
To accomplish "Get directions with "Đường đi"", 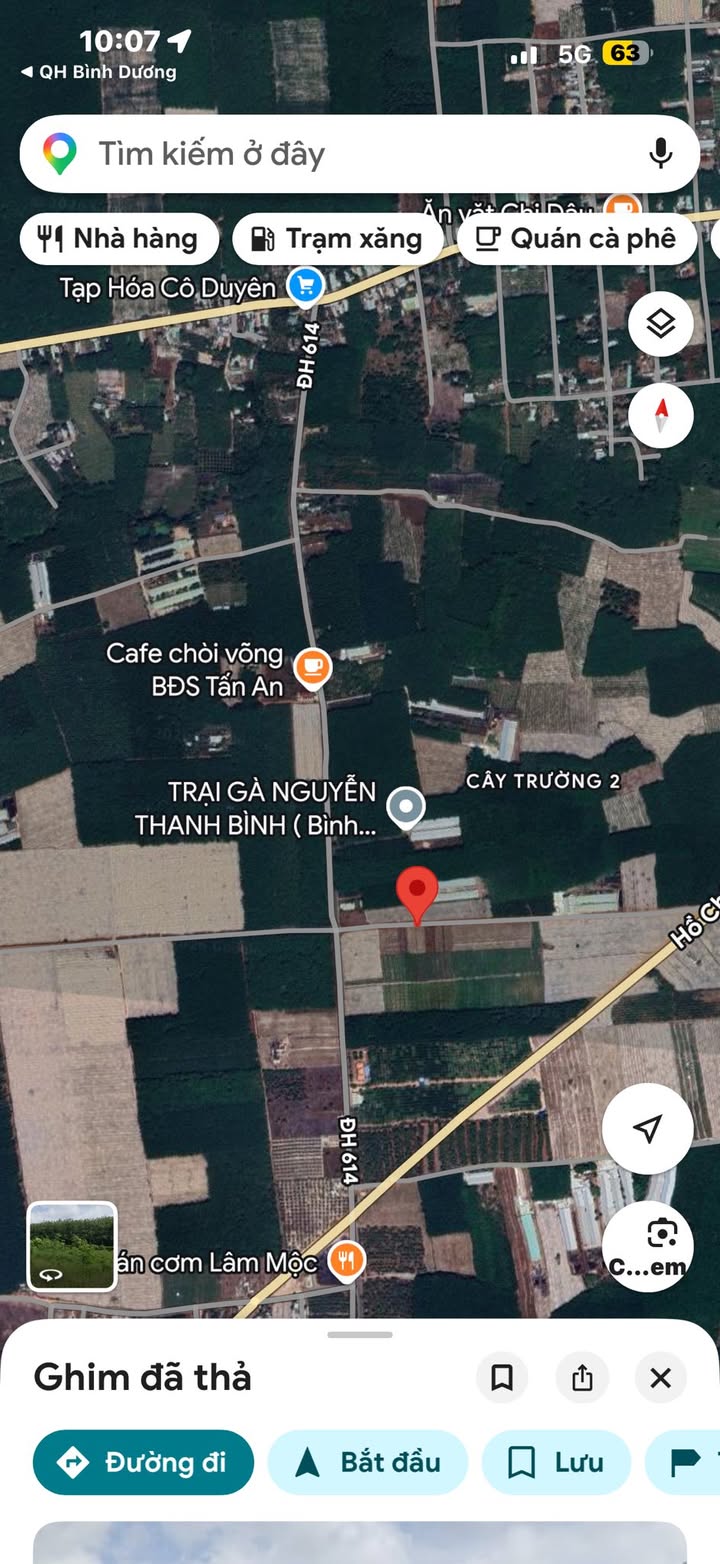I will point(143,1462).
